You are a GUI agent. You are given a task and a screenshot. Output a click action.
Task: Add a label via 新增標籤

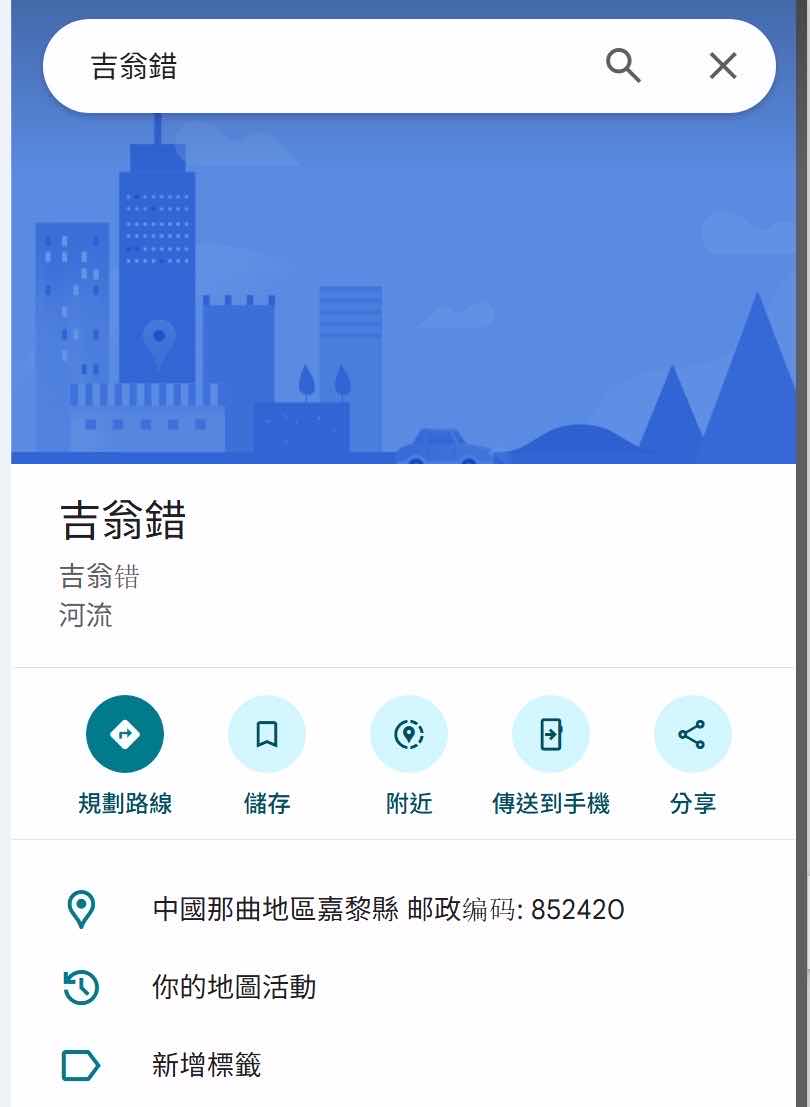tap(206, 1065)
